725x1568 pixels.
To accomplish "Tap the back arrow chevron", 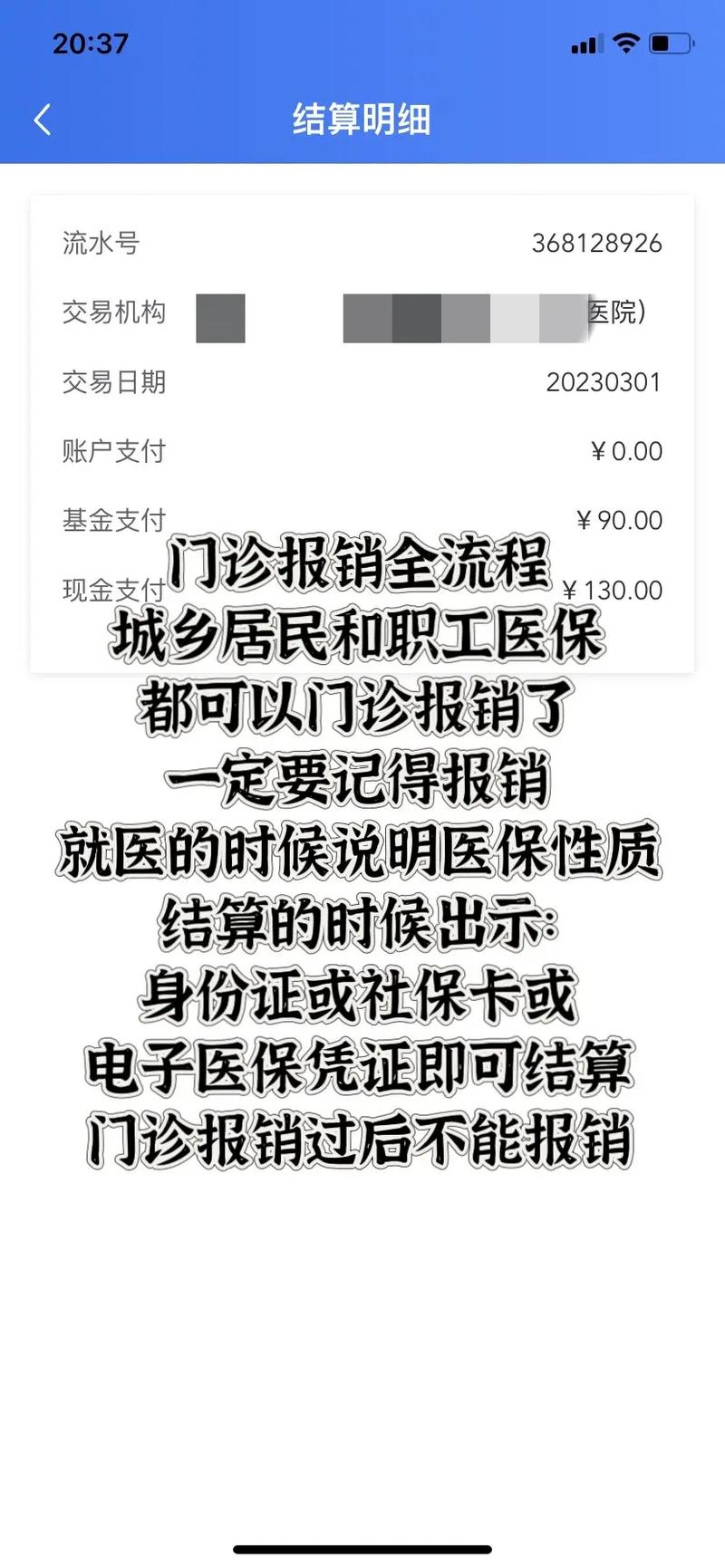I will point(41,119).
